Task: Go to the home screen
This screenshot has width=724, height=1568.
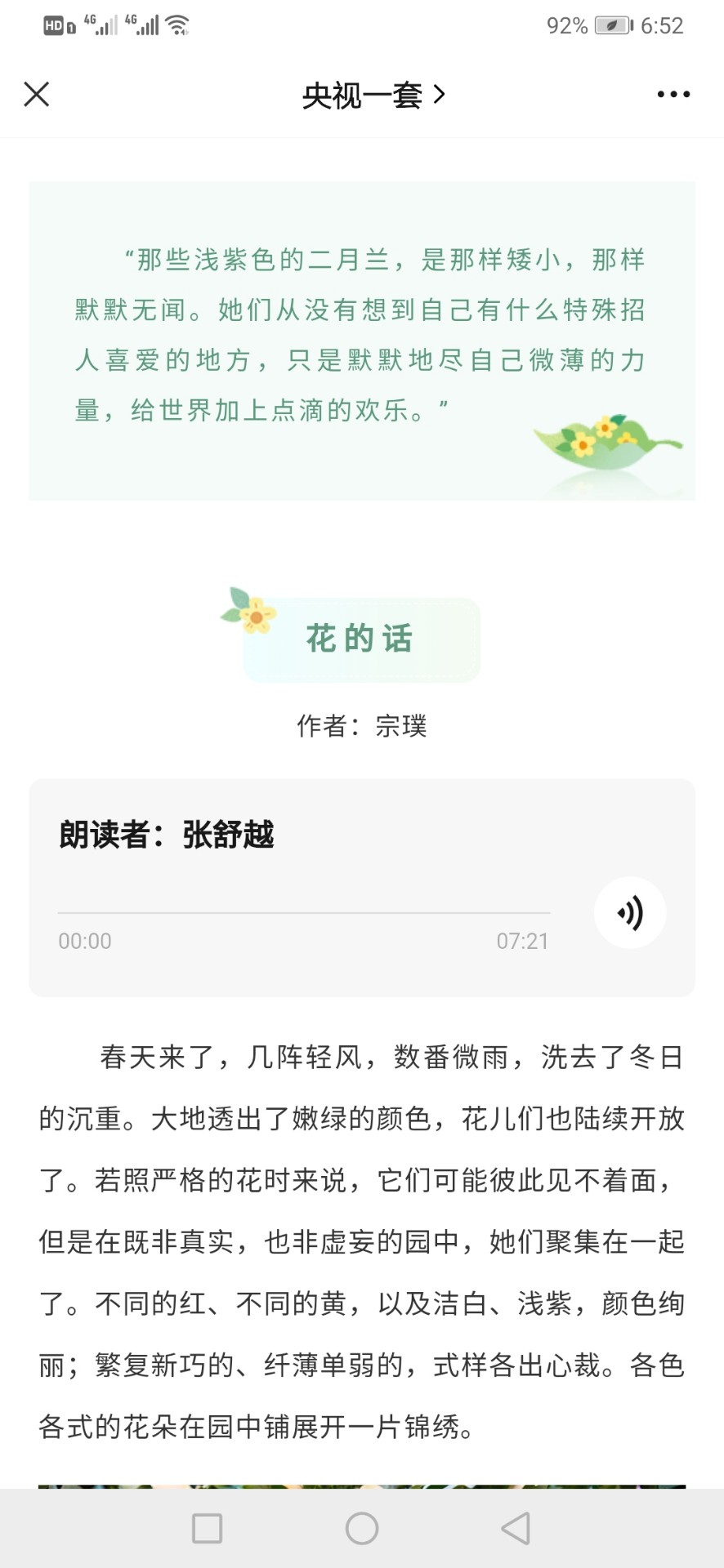Action: (362, 1528)
